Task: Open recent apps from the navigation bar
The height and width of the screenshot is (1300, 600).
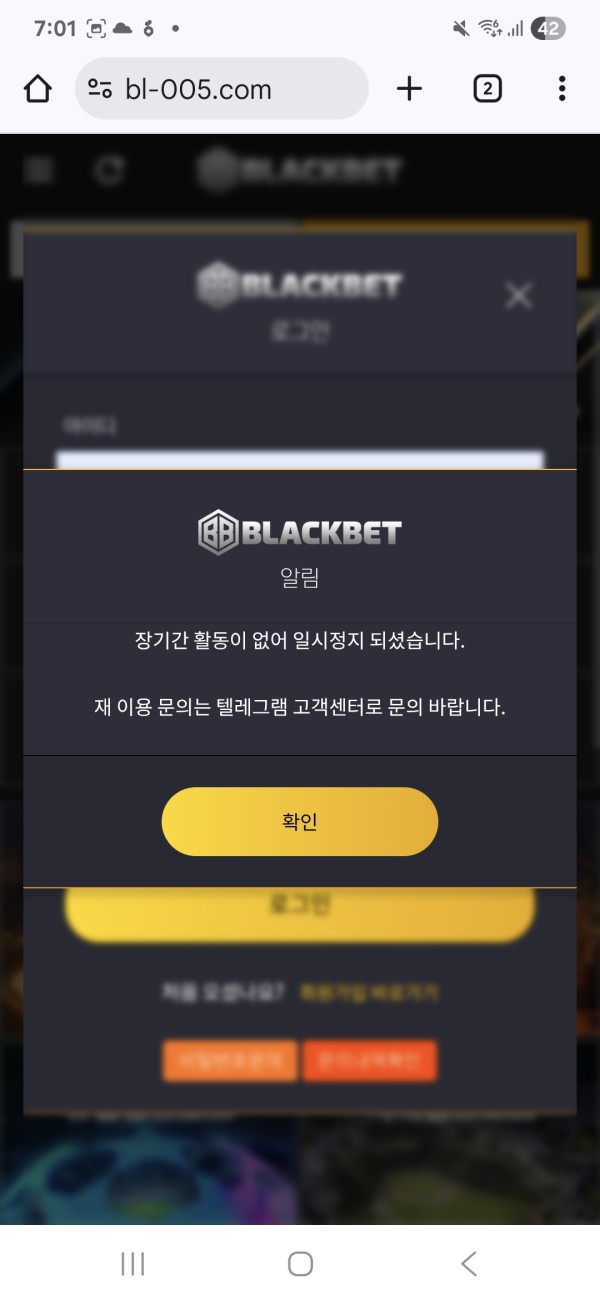Action: point(132,1263)
